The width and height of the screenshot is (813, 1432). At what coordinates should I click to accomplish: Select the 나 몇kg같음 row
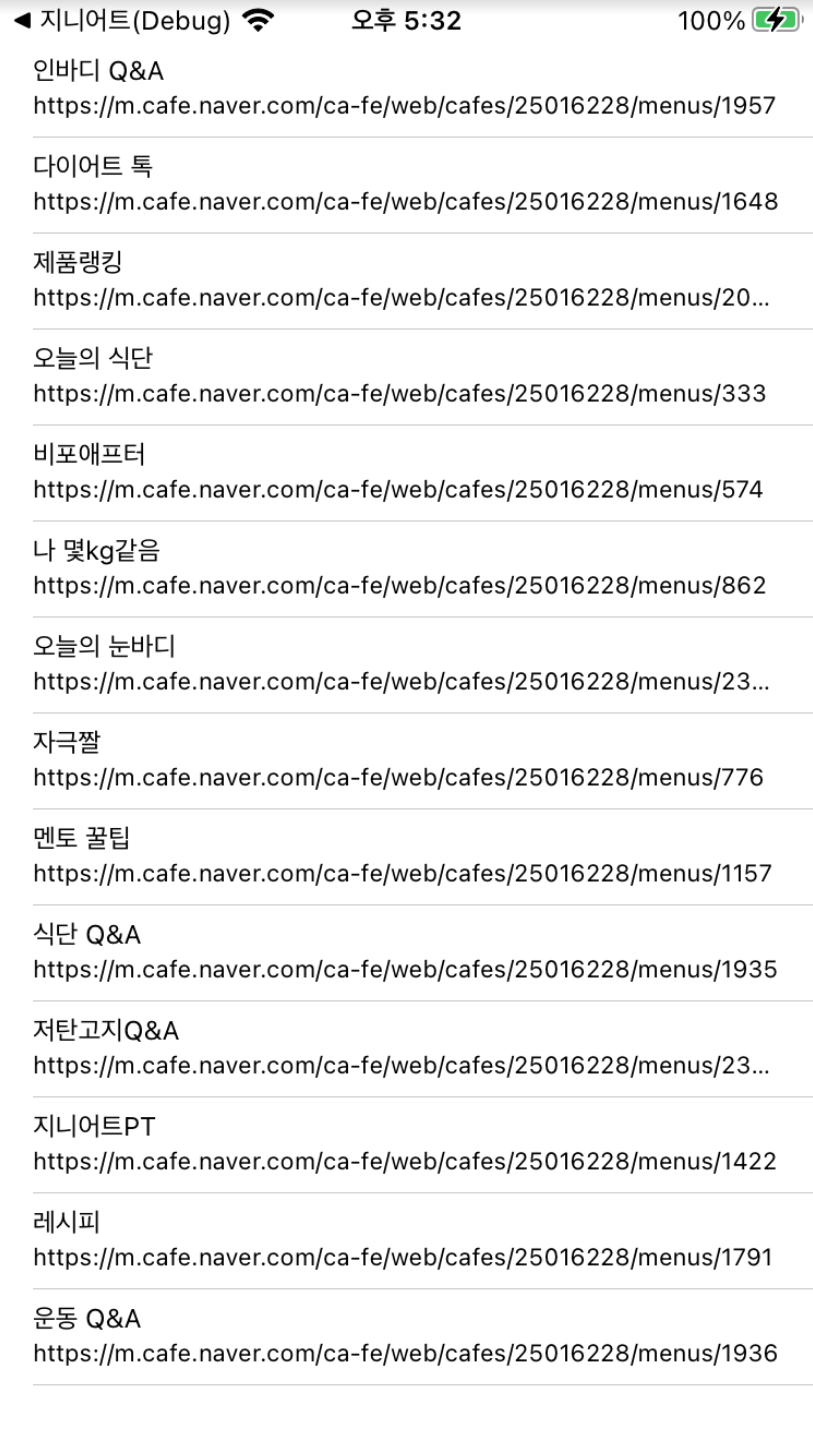tap(406, 569)
